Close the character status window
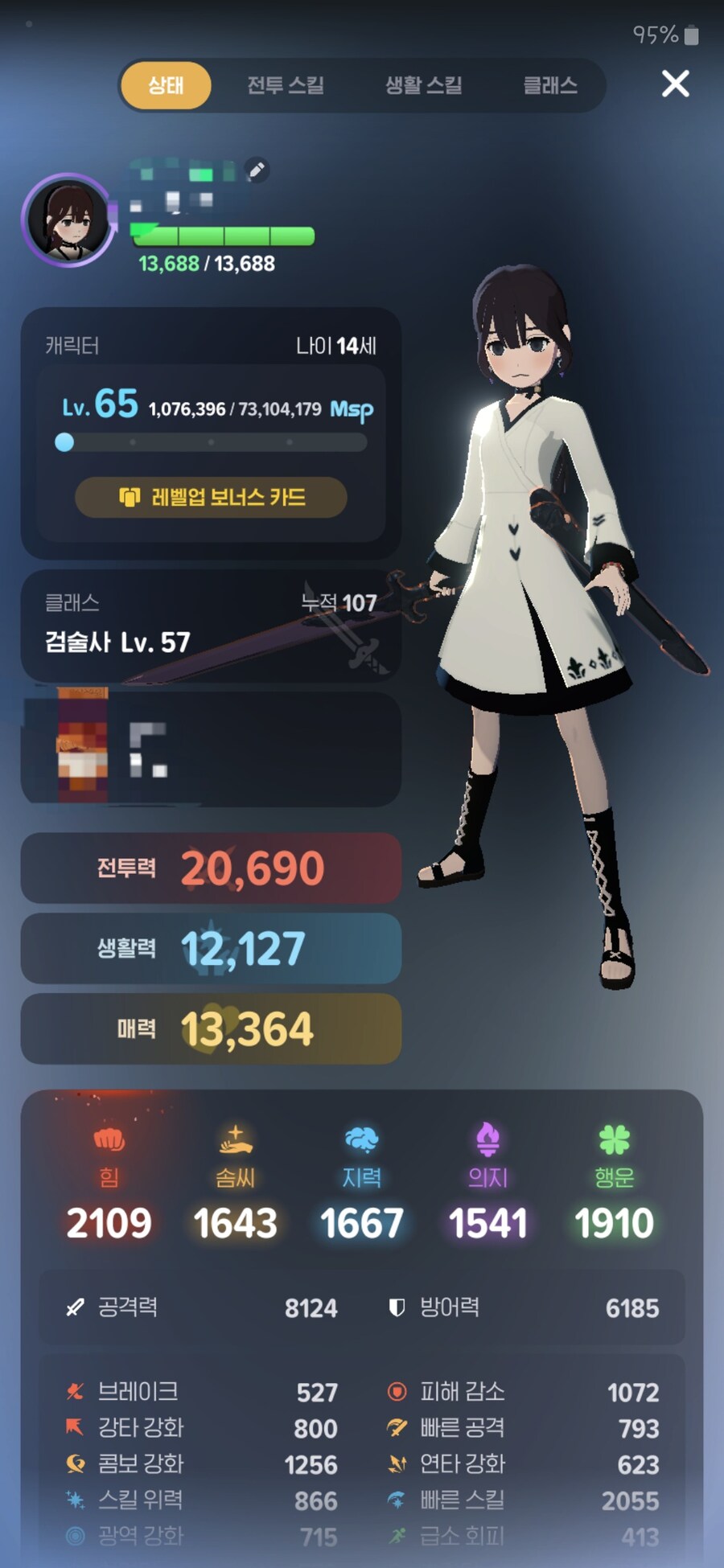 coord(674,84)
